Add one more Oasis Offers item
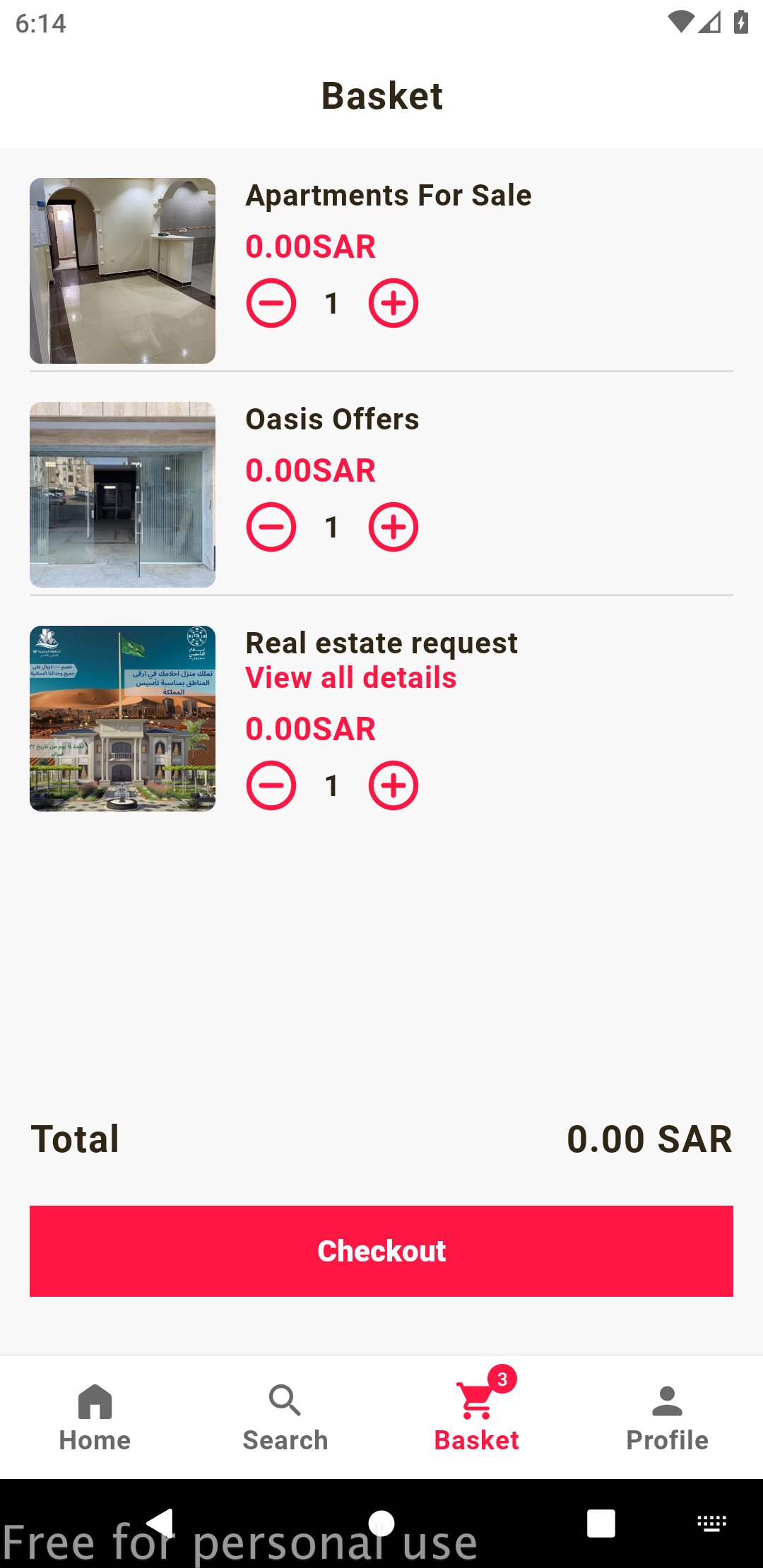The image size is (763, 1568). pyautogui.click(x=394, y=528)
